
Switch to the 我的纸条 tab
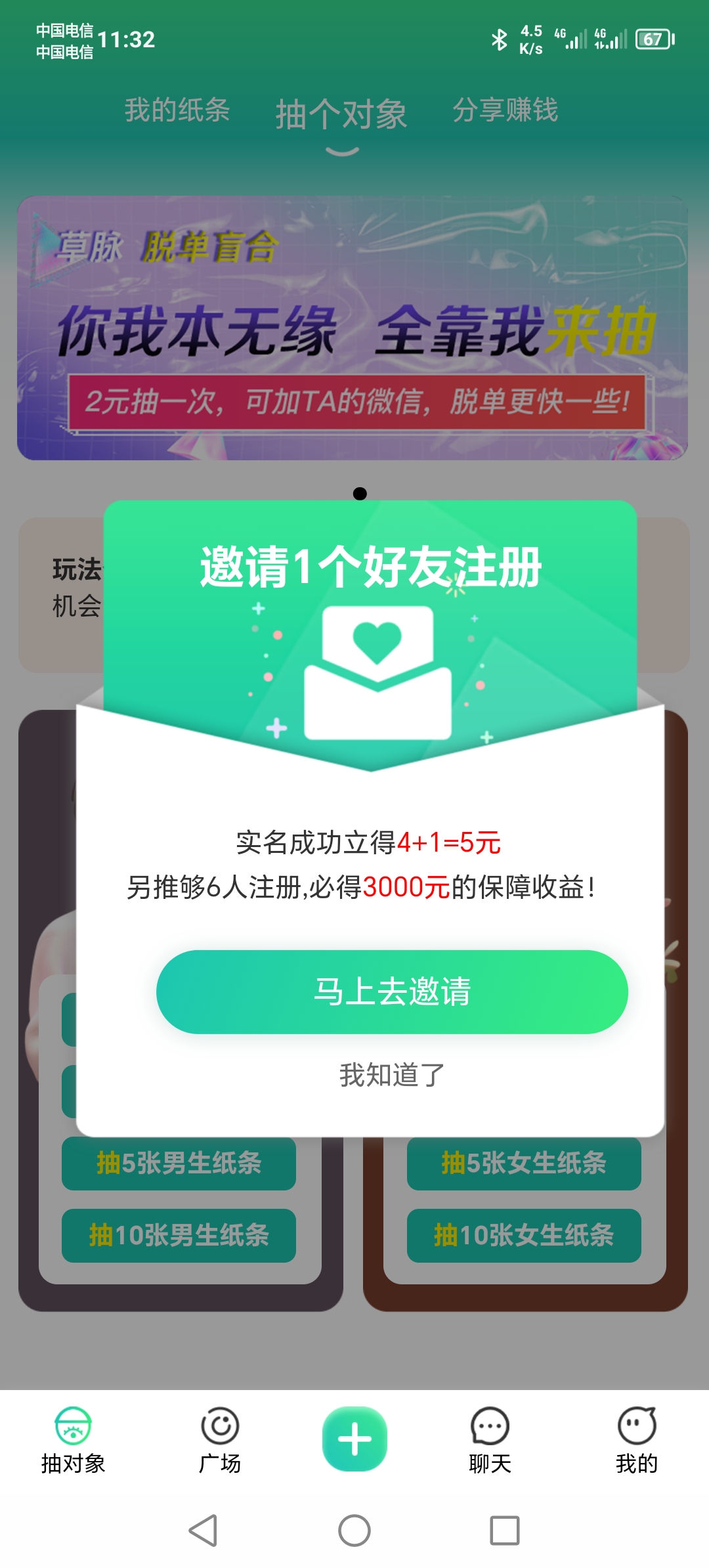click(x=177, y=110)
